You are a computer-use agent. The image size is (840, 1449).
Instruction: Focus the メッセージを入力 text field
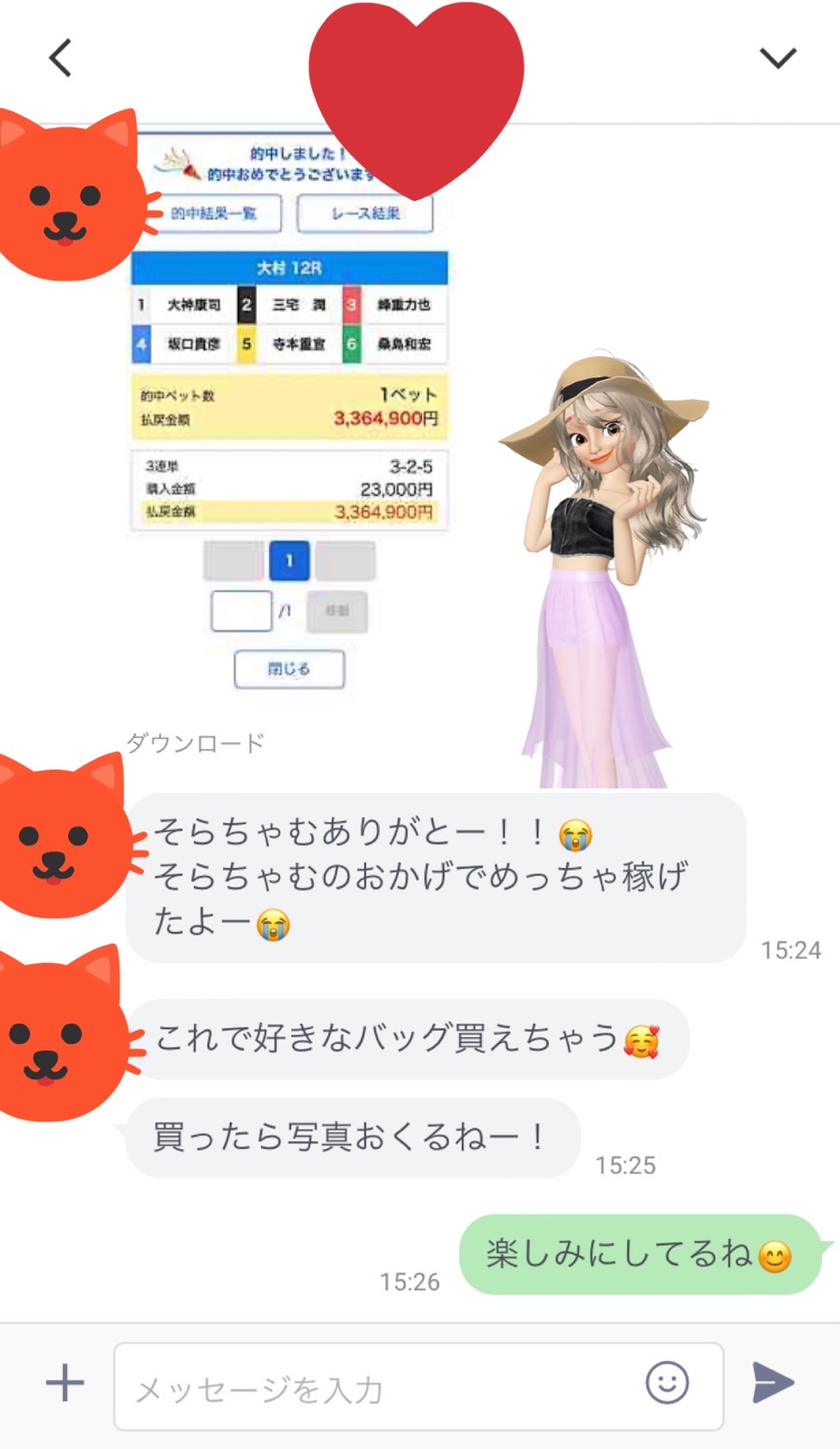pyautogui.click(x=379, y=1388)
